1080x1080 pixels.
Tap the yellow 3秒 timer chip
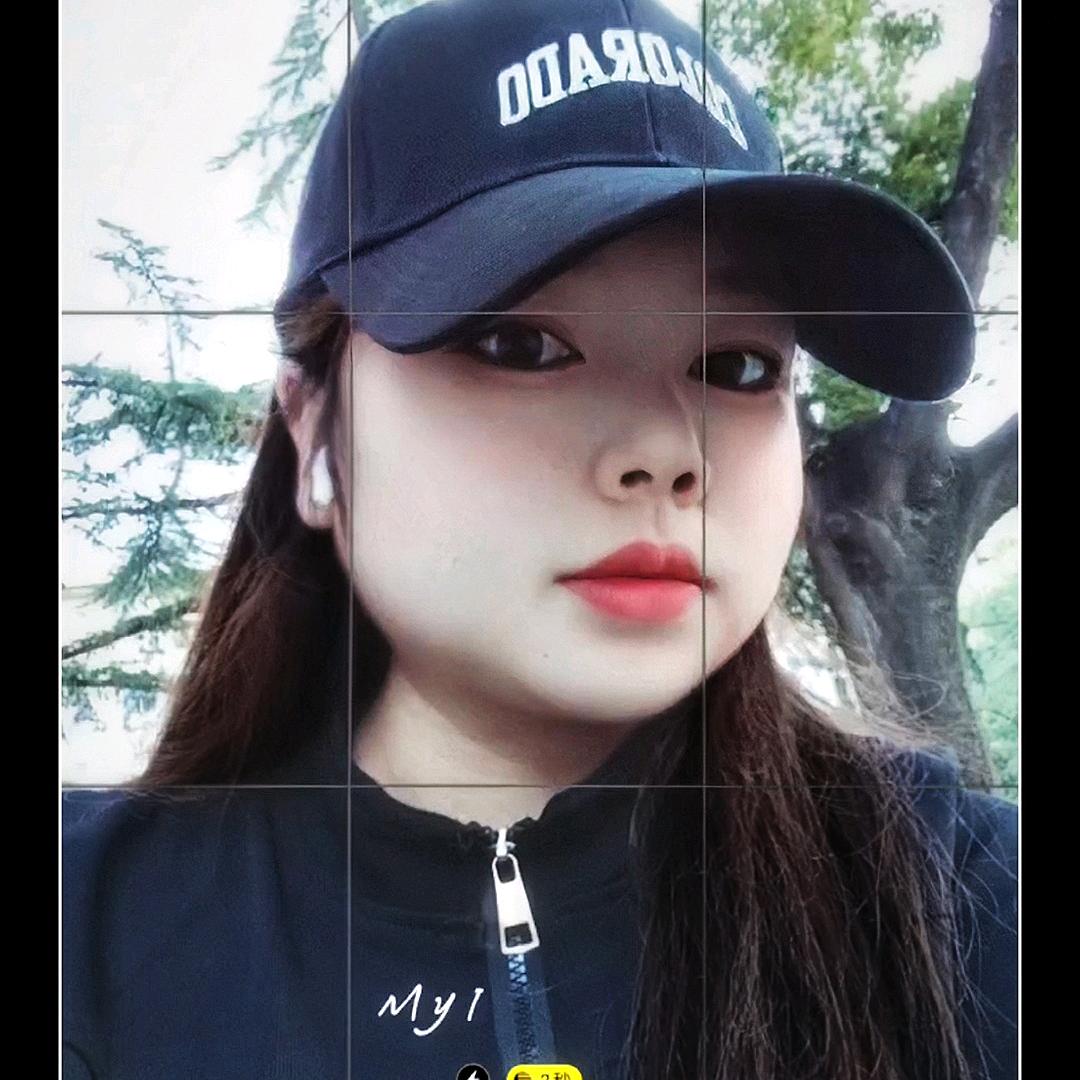(x=544, y=1074)
